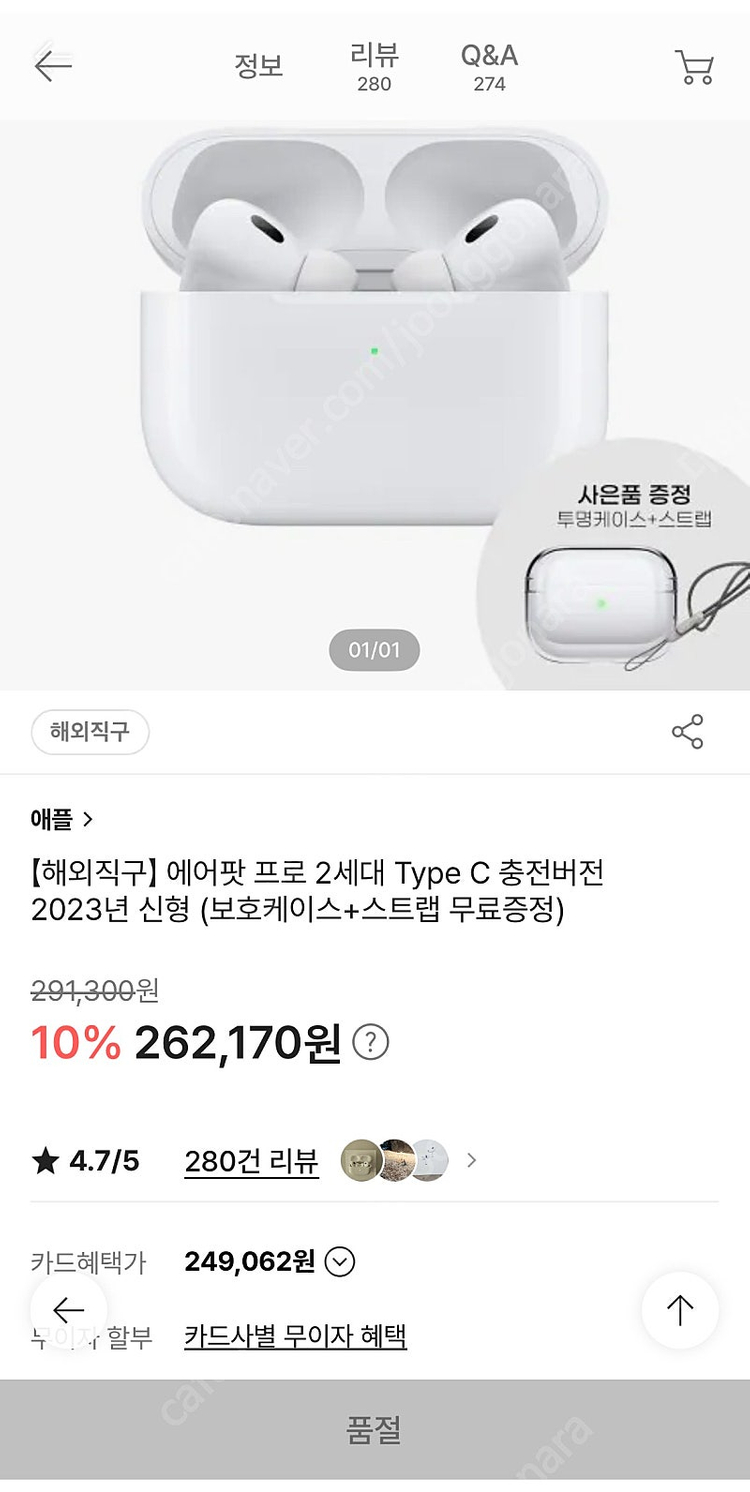Expand the 카드혜택가 price details chevron
Screen dimensions: 750x1492
(340, 1261)
